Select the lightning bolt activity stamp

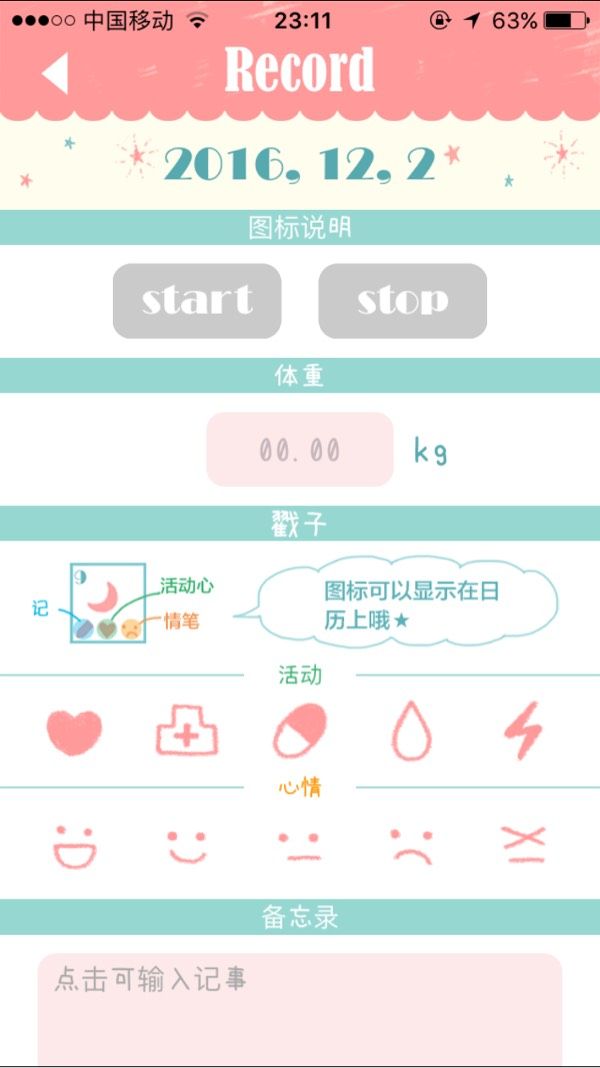(x=523, y=731)
